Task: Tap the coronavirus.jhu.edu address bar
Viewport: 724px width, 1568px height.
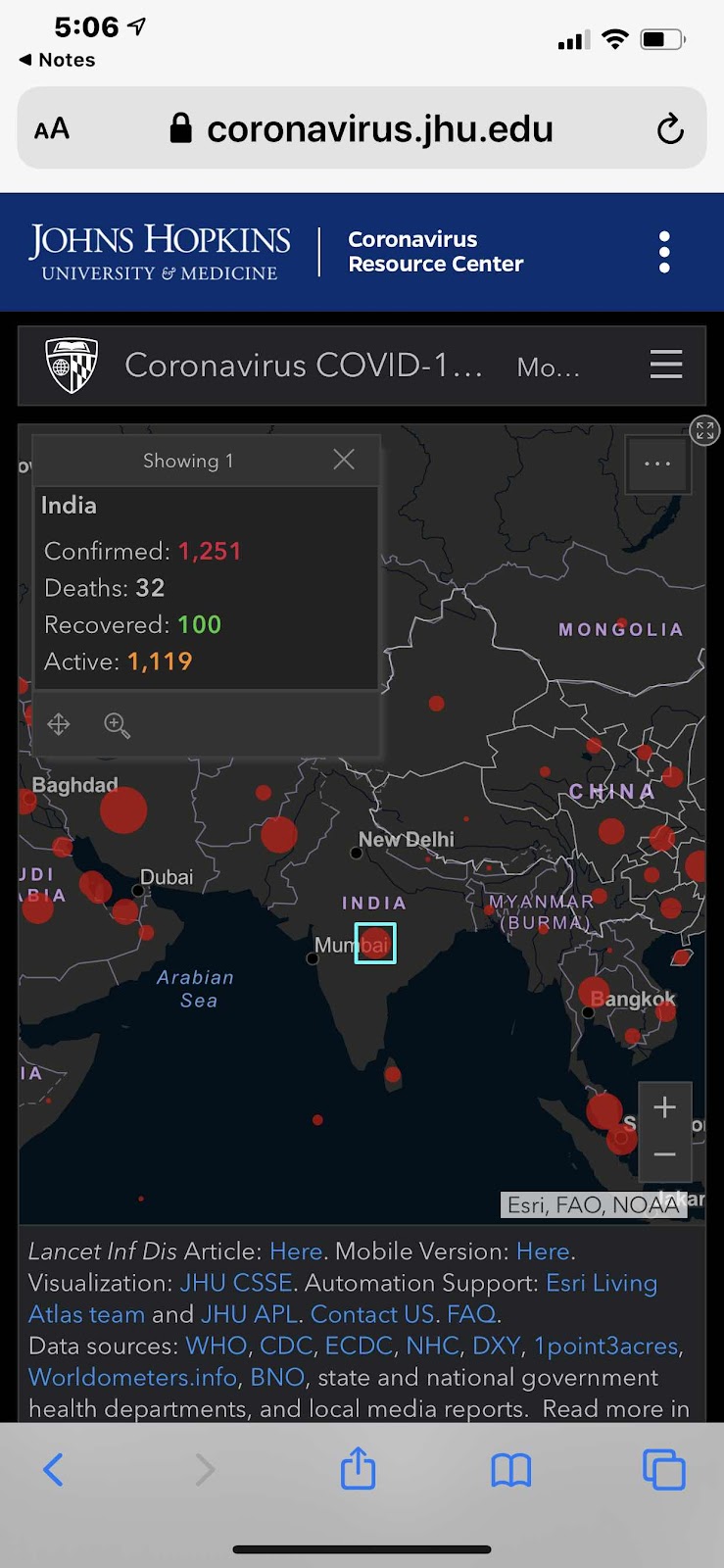Action: pyautogui.click(x=380, y=128)
